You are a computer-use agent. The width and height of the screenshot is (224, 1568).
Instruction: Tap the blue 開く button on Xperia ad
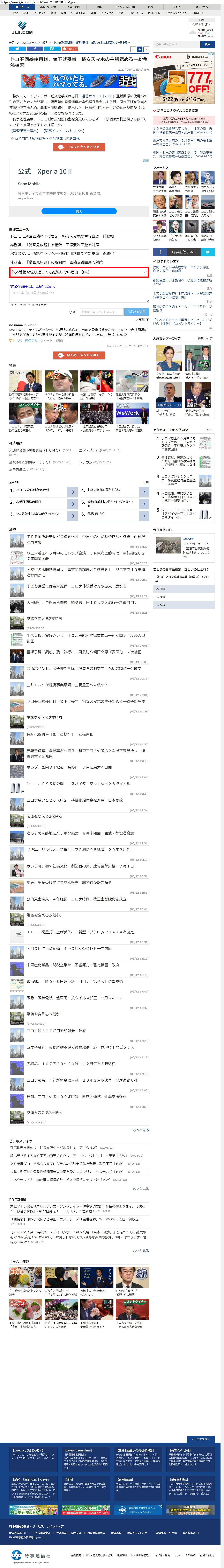pyautogui.click(x=78, y=211)
